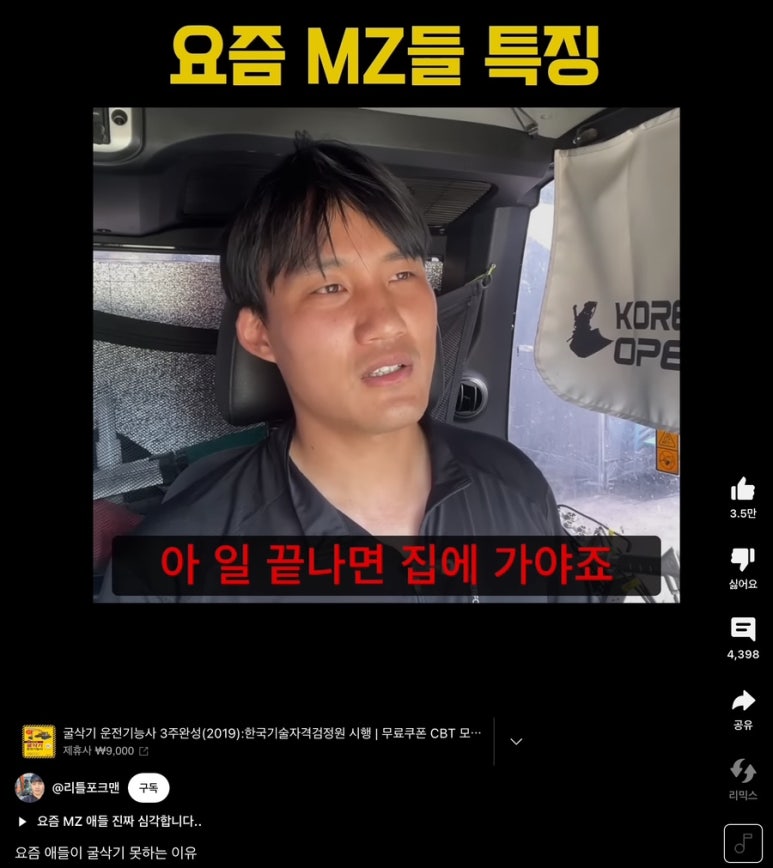
Task: Pause the playing Shorts video
Action: point(386,354)
